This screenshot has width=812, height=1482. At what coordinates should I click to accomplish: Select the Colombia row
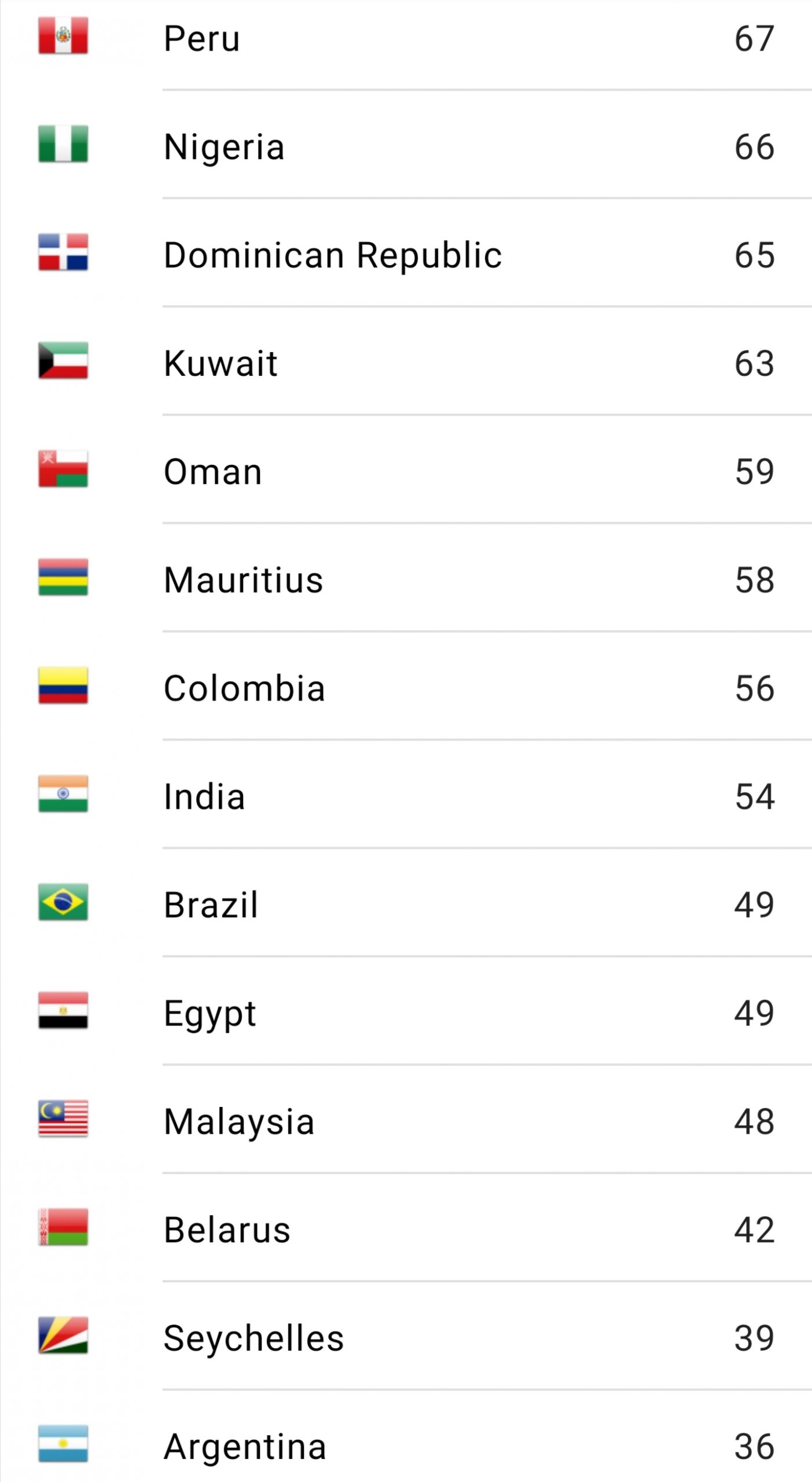click(x=406, y=686)
